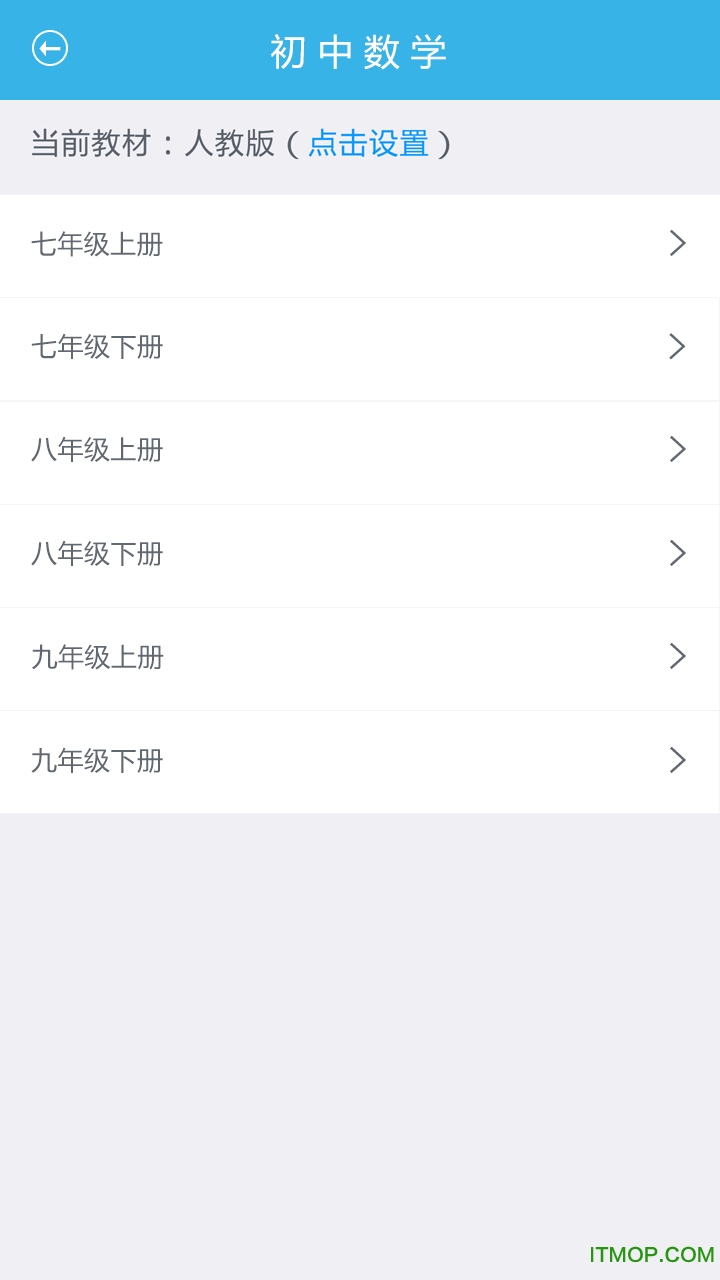Tap the arrow beside 九年级下册
The width and height of the screenshot is (720, 1280).
(678, 761)
